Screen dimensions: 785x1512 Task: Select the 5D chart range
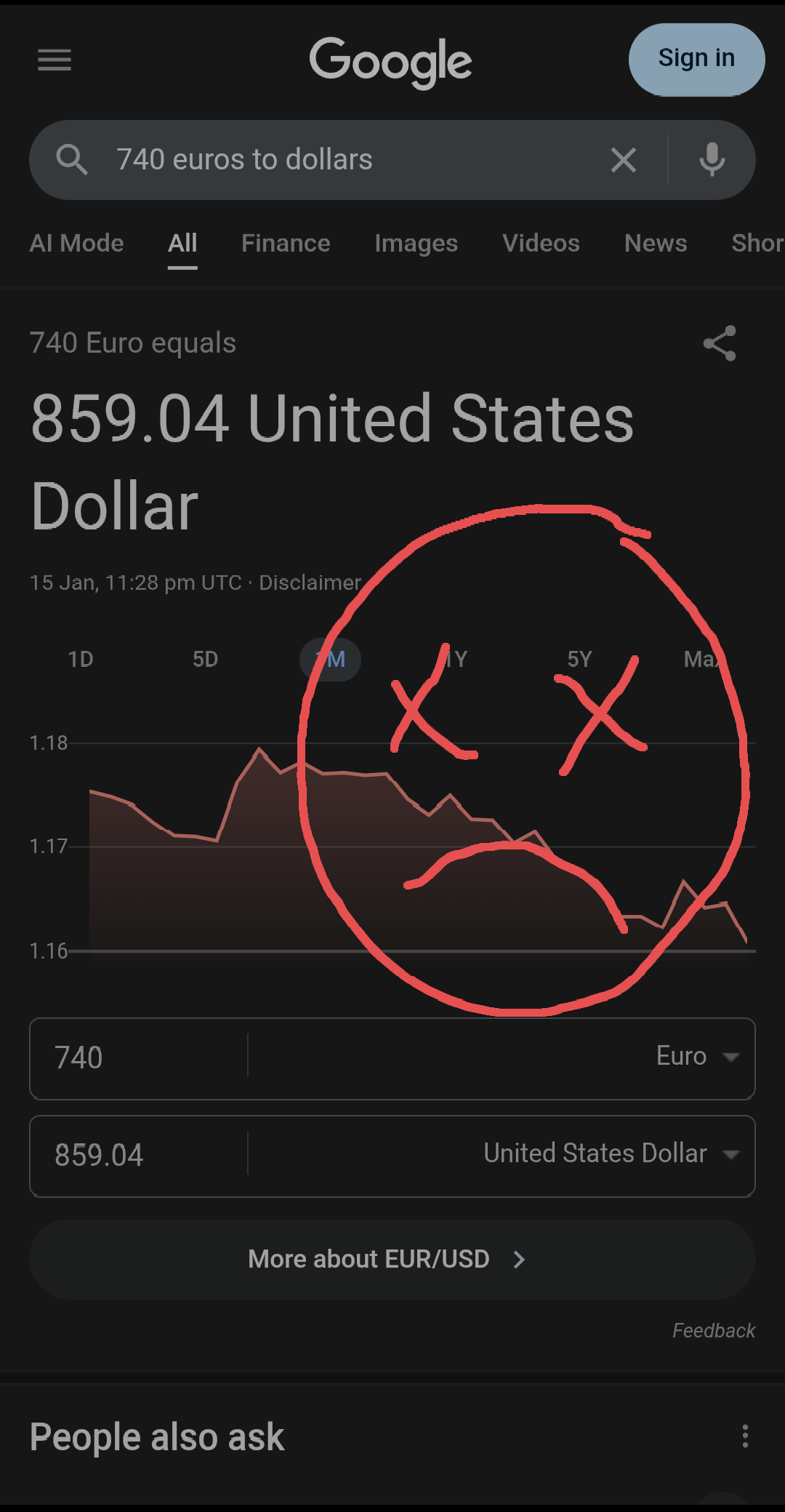(205, 660)
